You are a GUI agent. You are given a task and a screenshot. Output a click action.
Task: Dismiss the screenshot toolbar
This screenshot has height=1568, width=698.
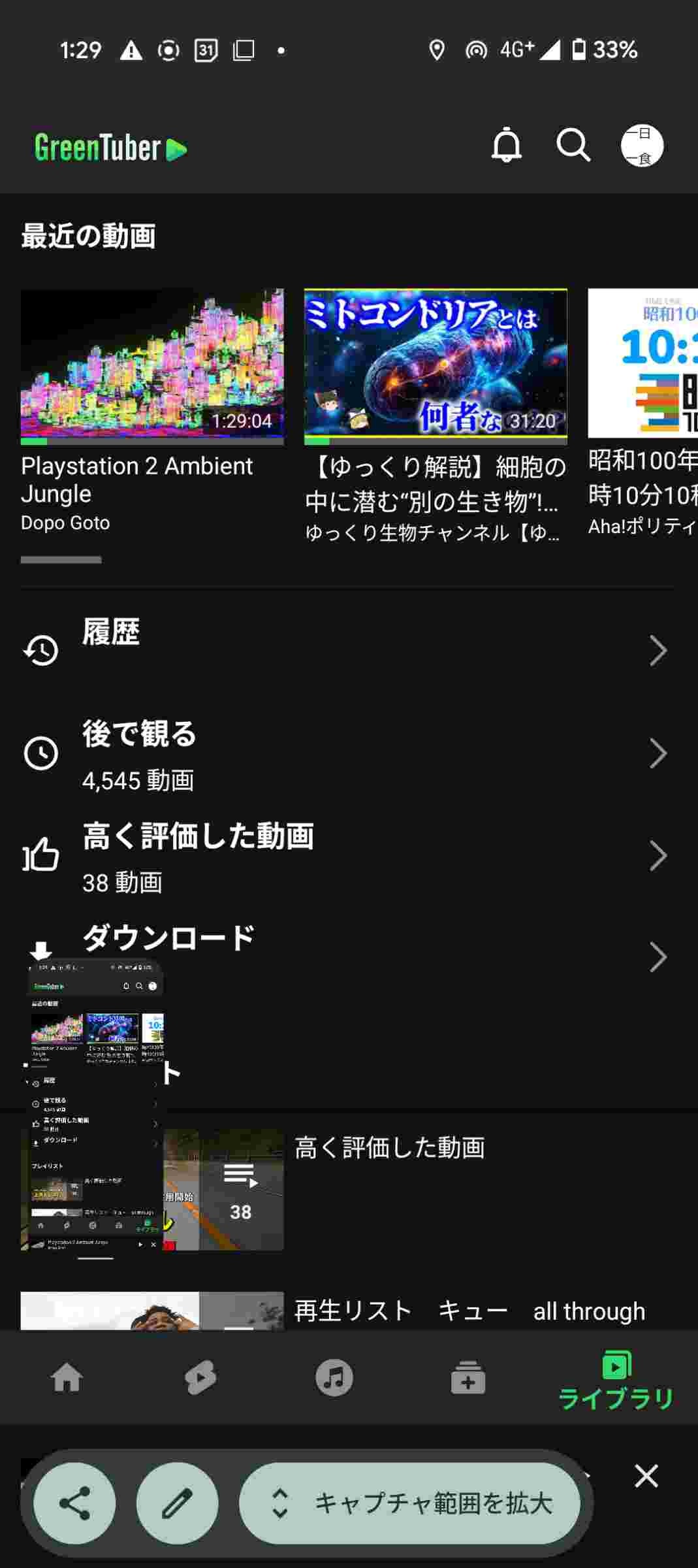pos(646,1476)
